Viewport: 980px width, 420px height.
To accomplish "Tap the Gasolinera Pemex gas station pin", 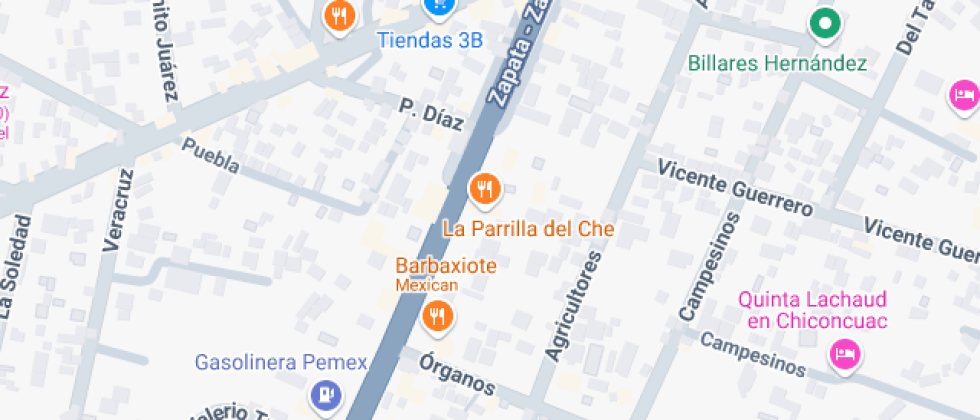I will pos(325,396).
